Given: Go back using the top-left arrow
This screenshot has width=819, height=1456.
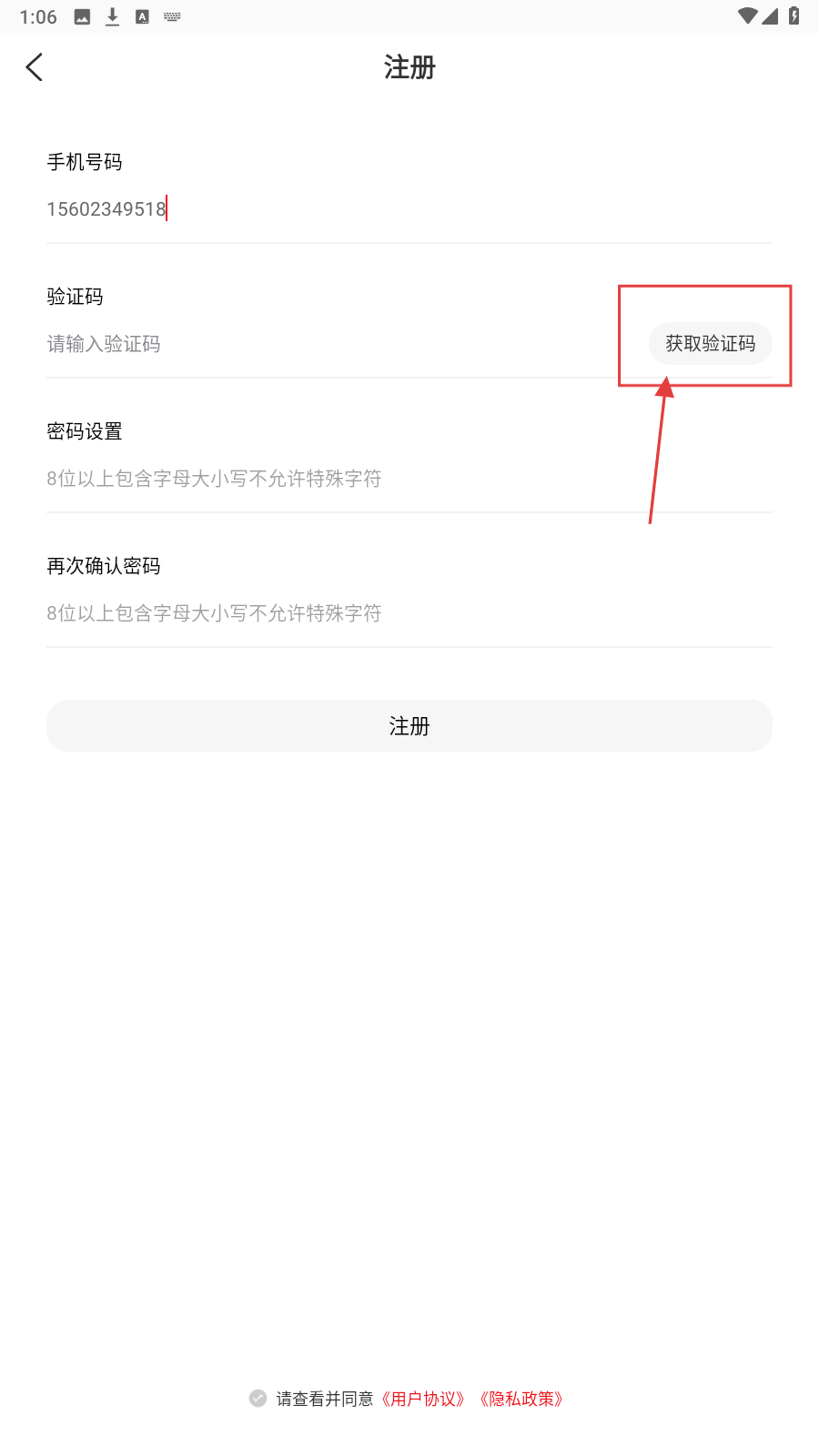Looking at the screenshot, I should click(x=35, y=67).
